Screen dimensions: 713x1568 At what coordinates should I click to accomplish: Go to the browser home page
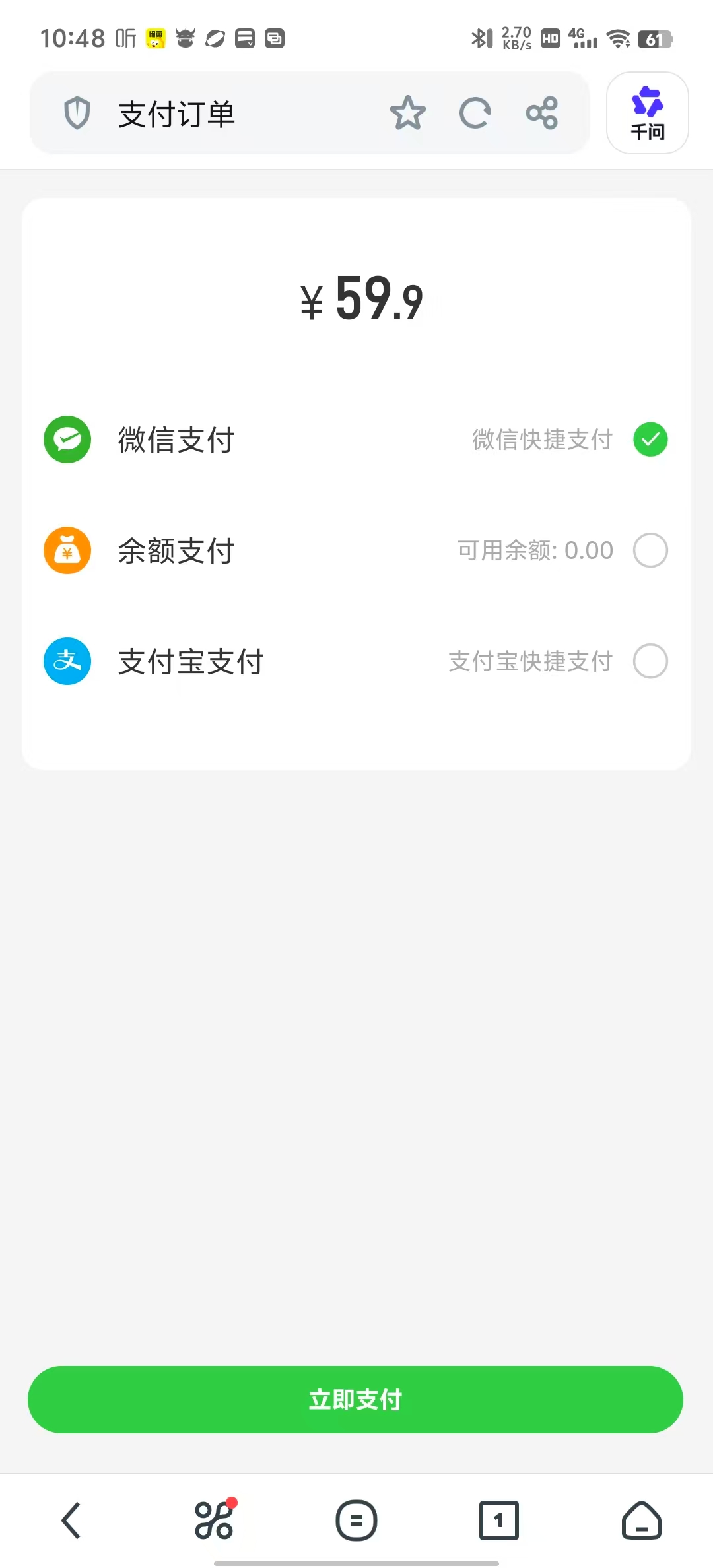tap(641, 1520)
